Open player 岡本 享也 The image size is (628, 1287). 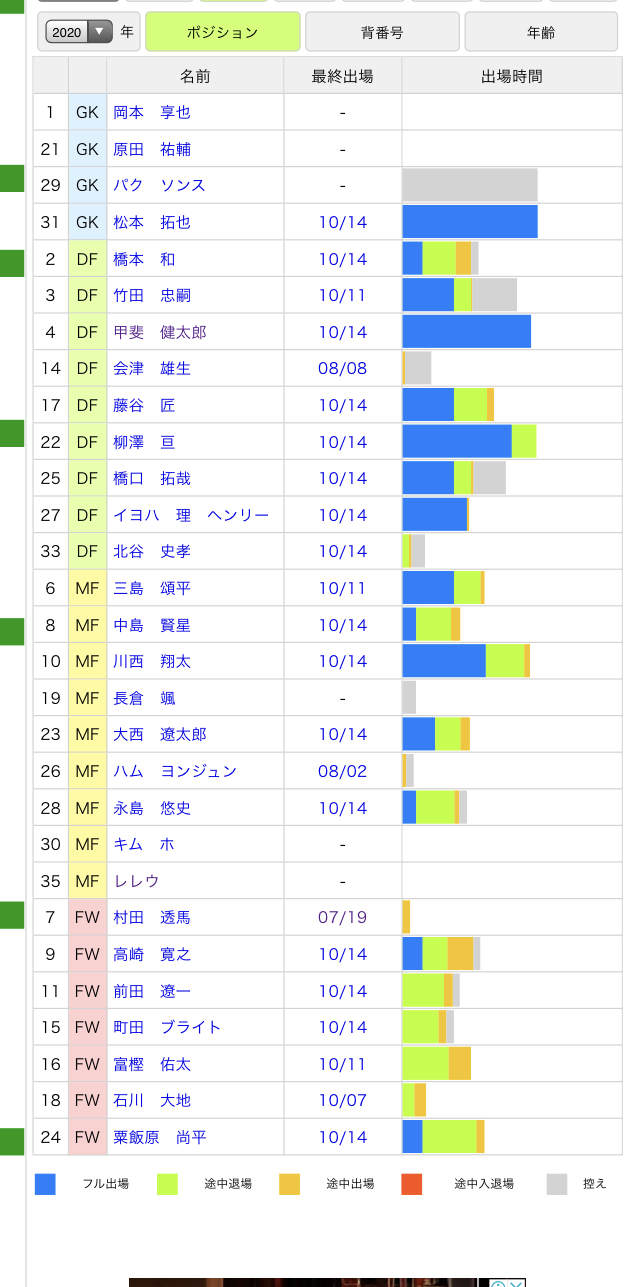[x=152, y=113]
